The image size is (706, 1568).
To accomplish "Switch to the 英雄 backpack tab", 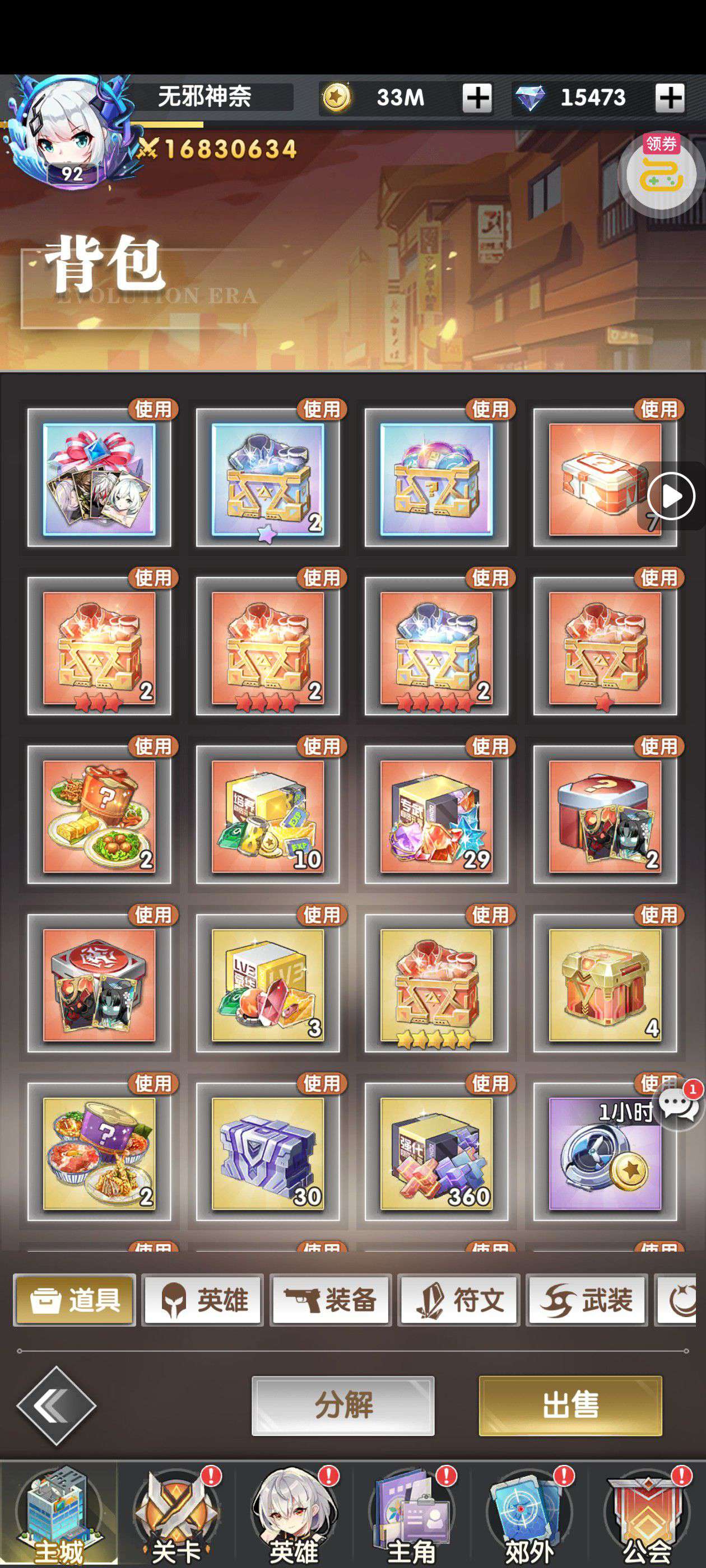I will coord(203,1300).
